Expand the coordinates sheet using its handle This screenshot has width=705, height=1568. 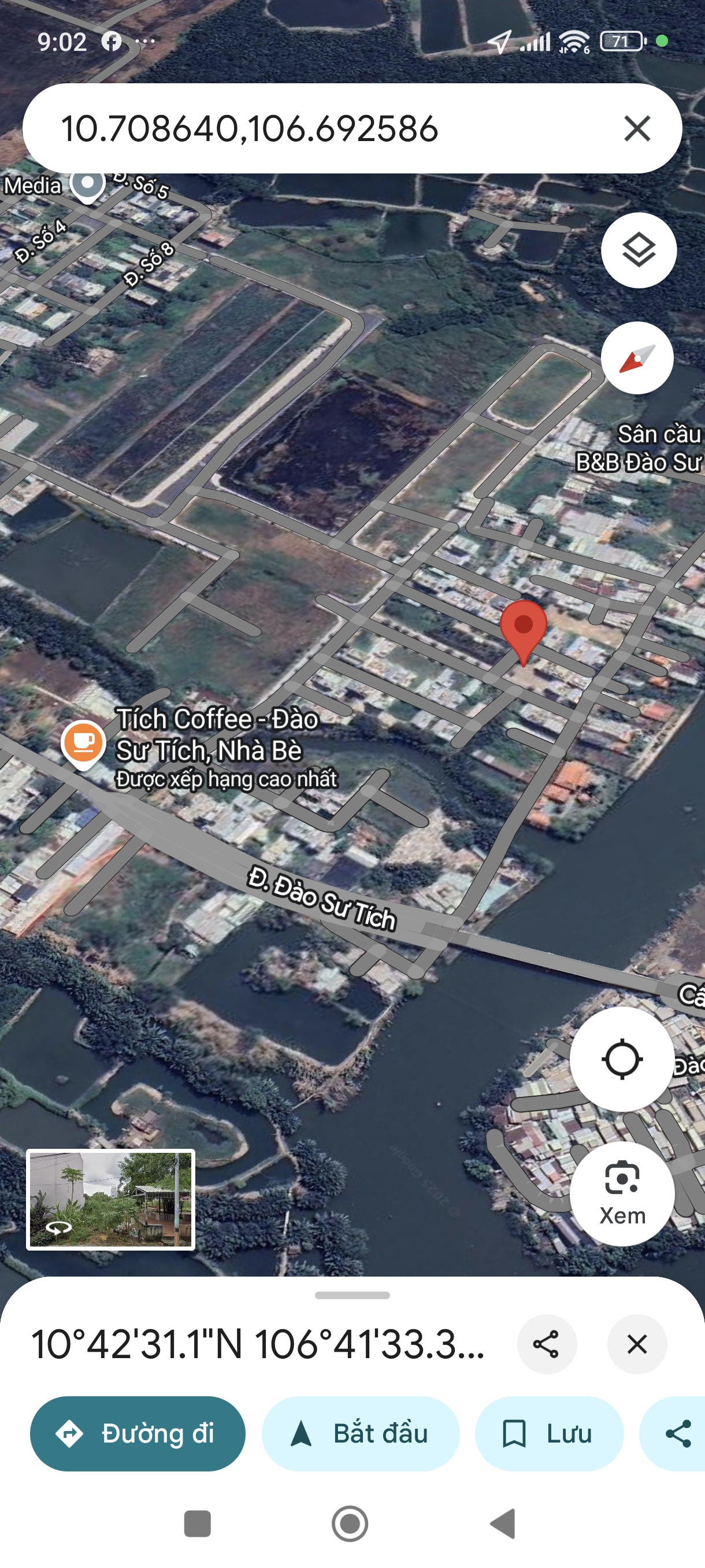352,1295
